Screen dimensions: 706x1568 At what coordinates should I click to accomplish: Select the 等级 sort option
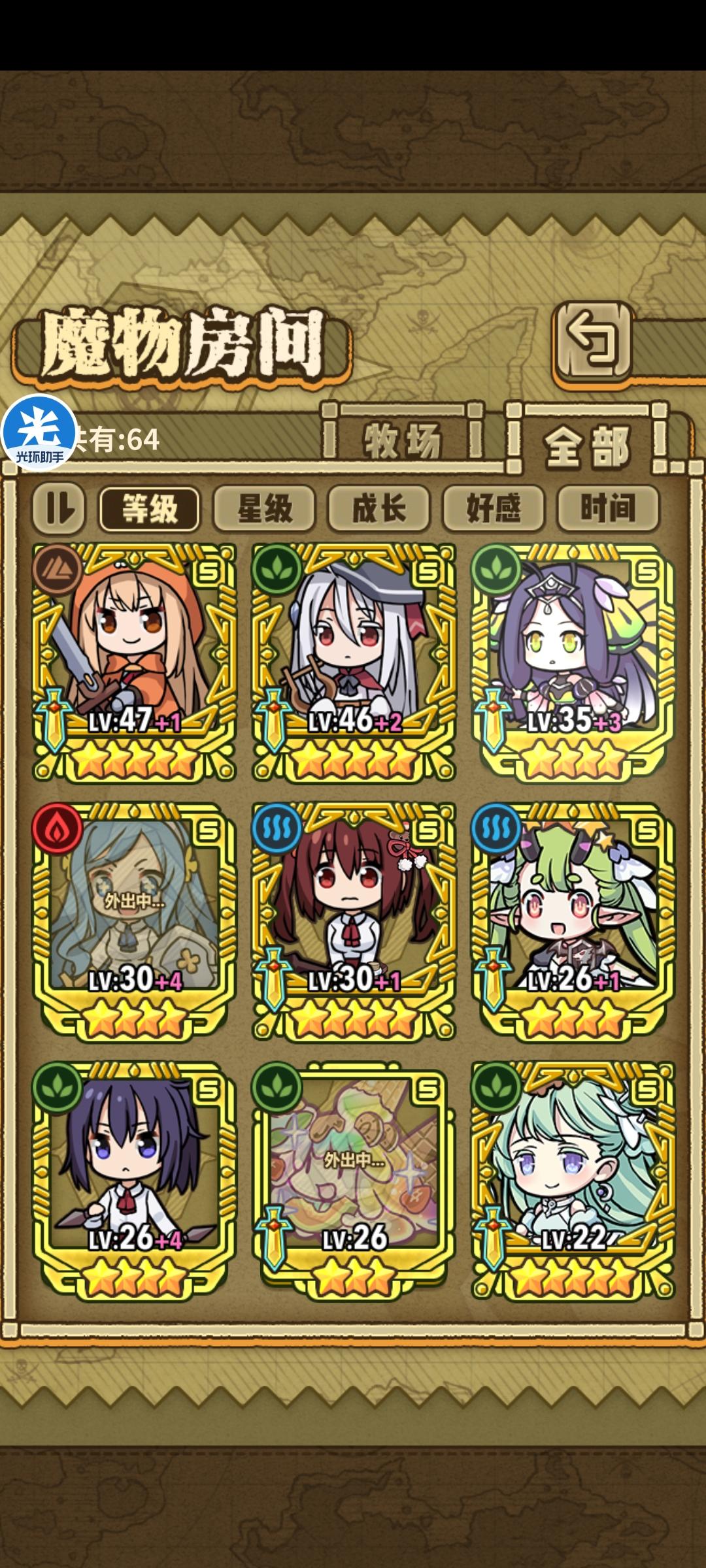coord(150,510)
